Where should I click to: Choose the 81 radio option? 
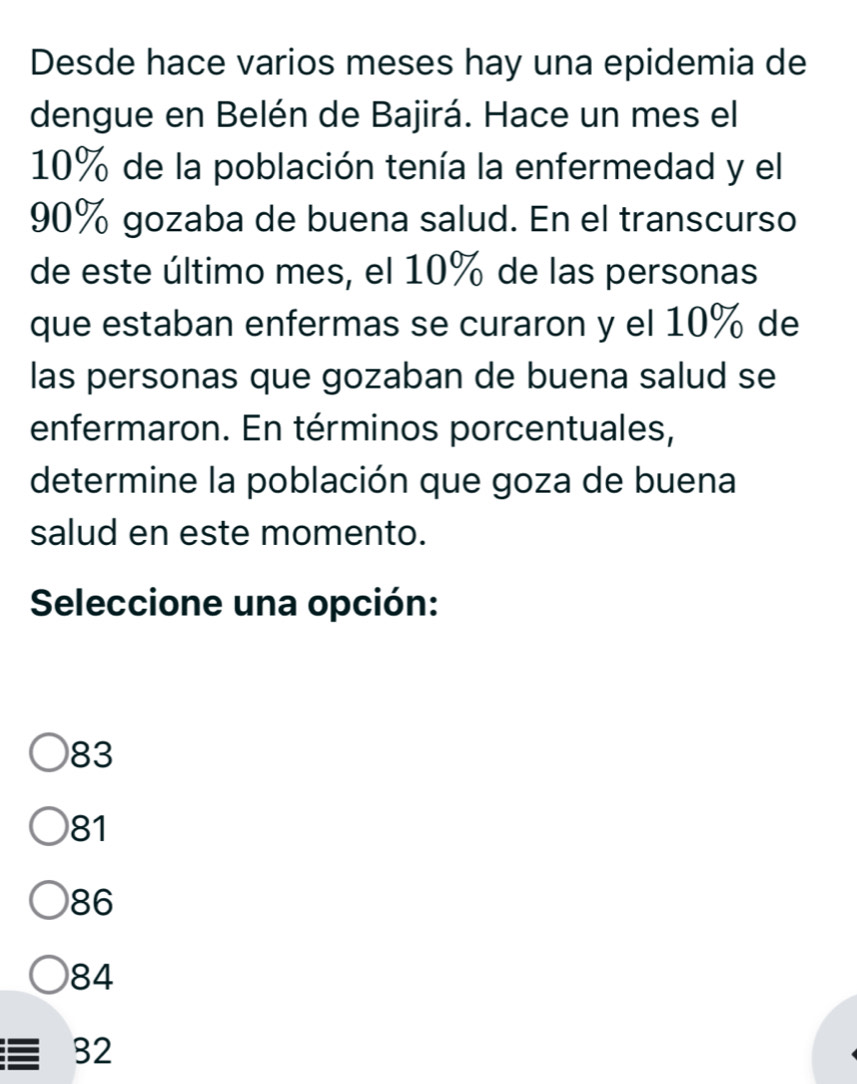(50, 827)
